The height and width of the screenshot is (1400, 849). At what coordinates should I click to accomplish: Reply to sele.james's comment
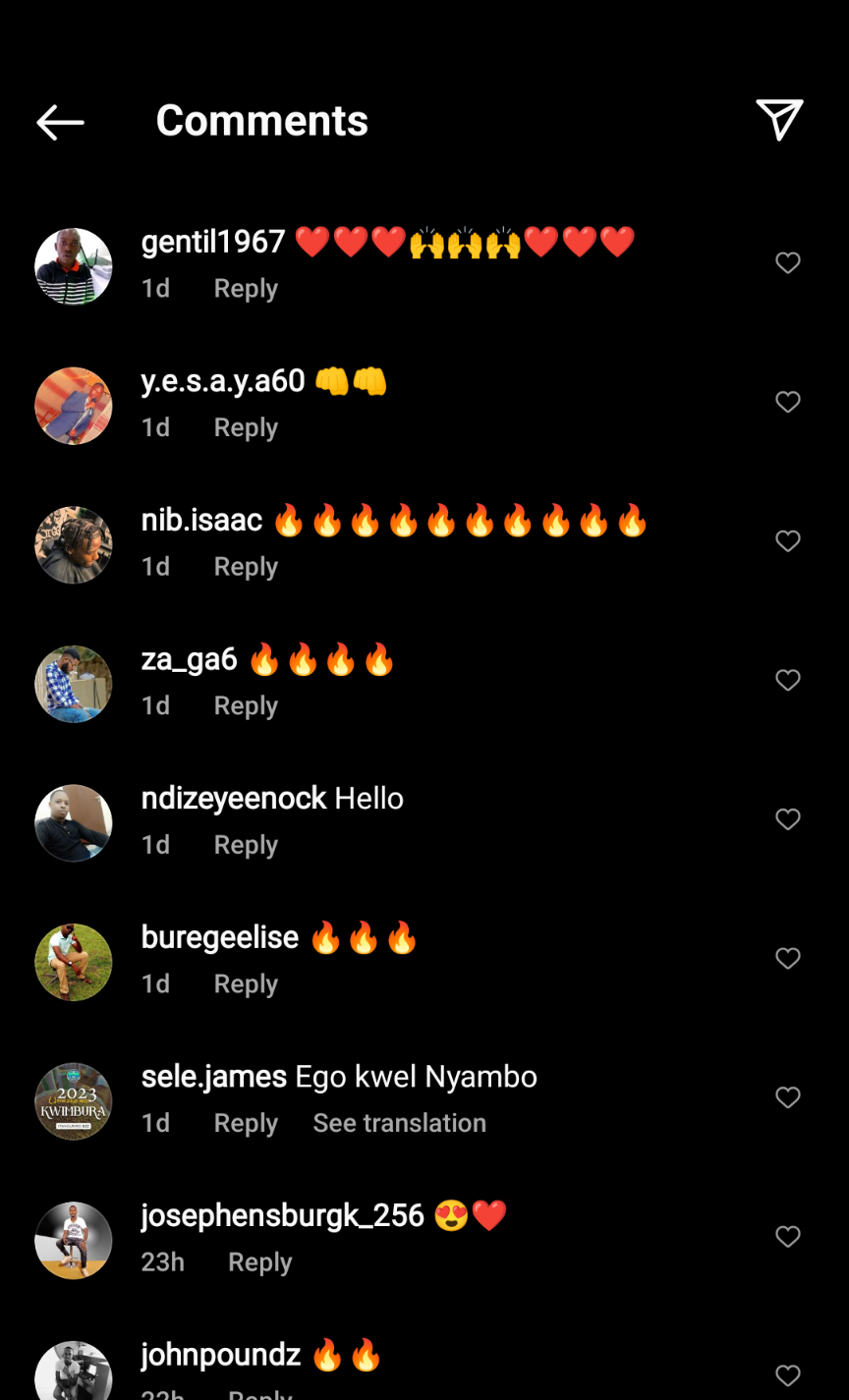[246, 1123]
